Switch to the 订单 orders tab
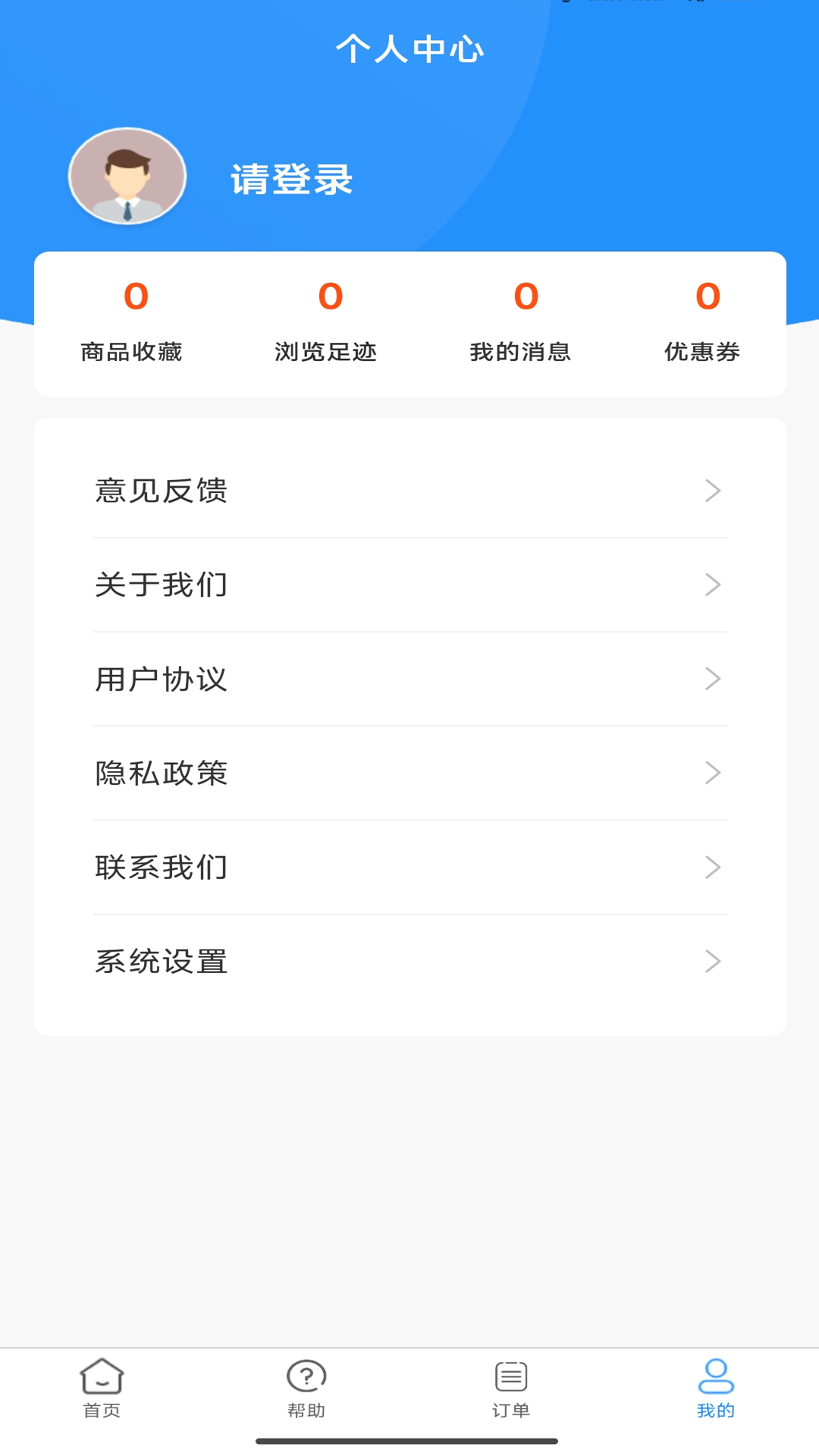Screen dimensions: 819x1456 pyautogui.click(x=511, y=1388)
